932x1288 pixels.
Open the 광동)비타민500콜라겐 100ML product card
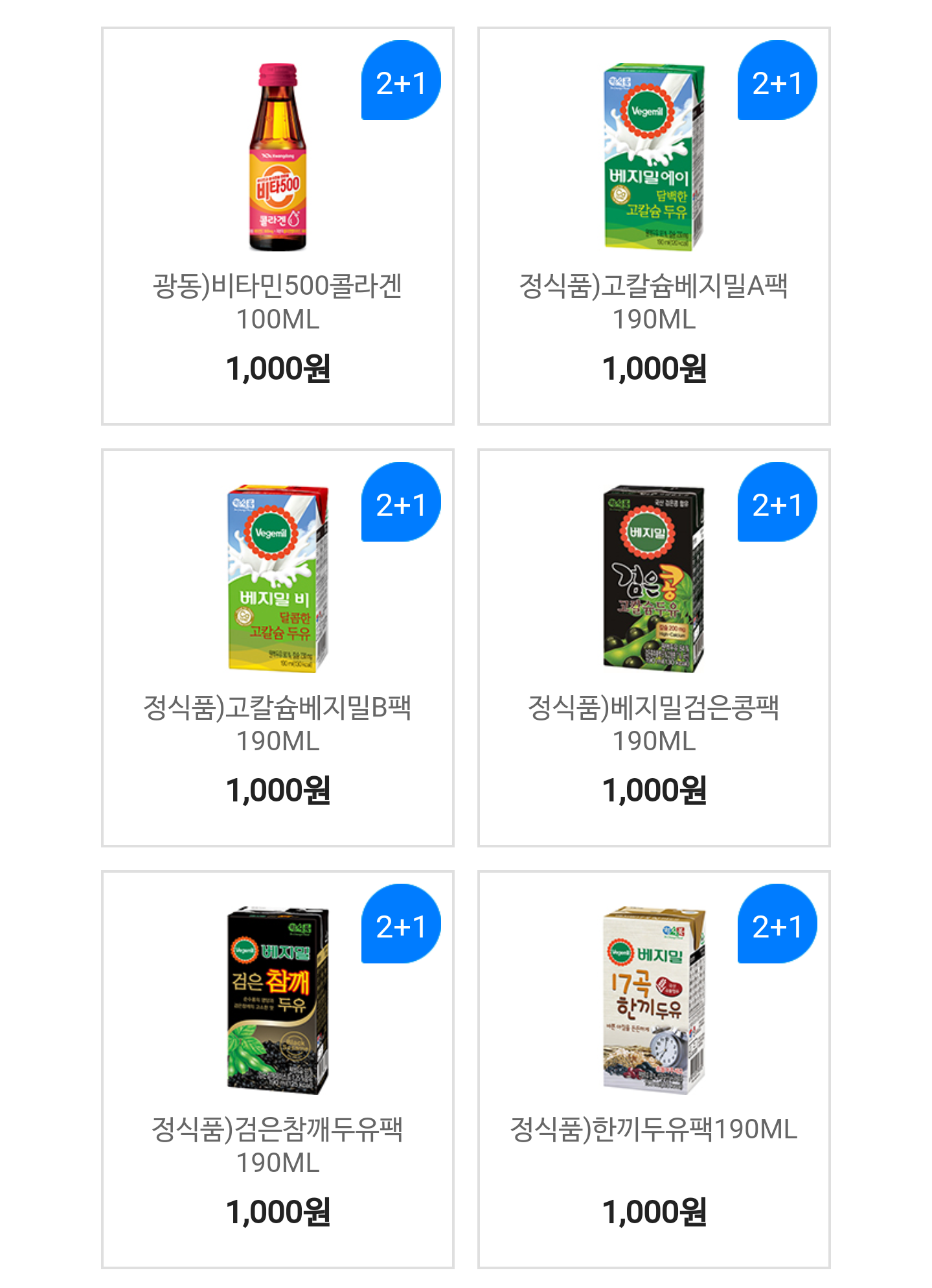coord(278,226)
